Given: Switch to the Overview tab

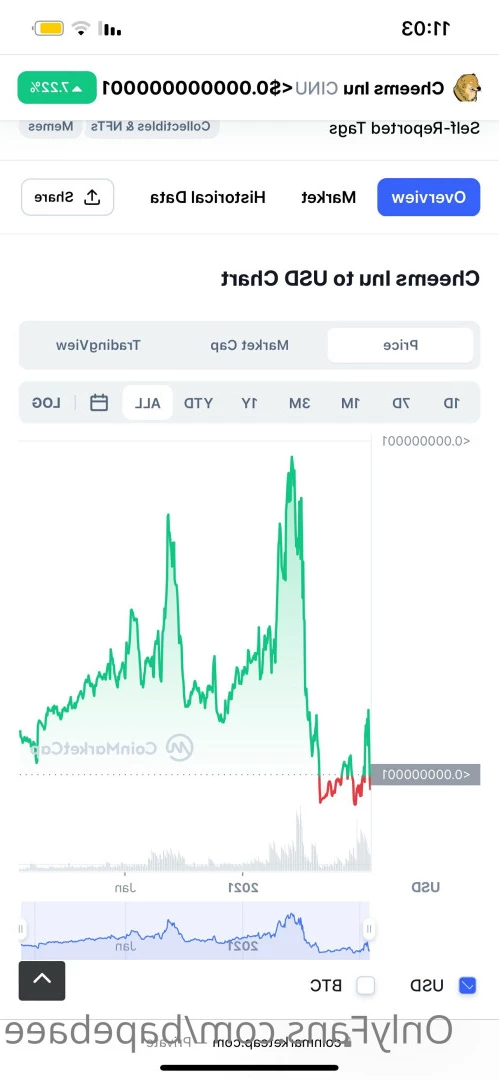Looking at the screenshot, I should (428, 197).
